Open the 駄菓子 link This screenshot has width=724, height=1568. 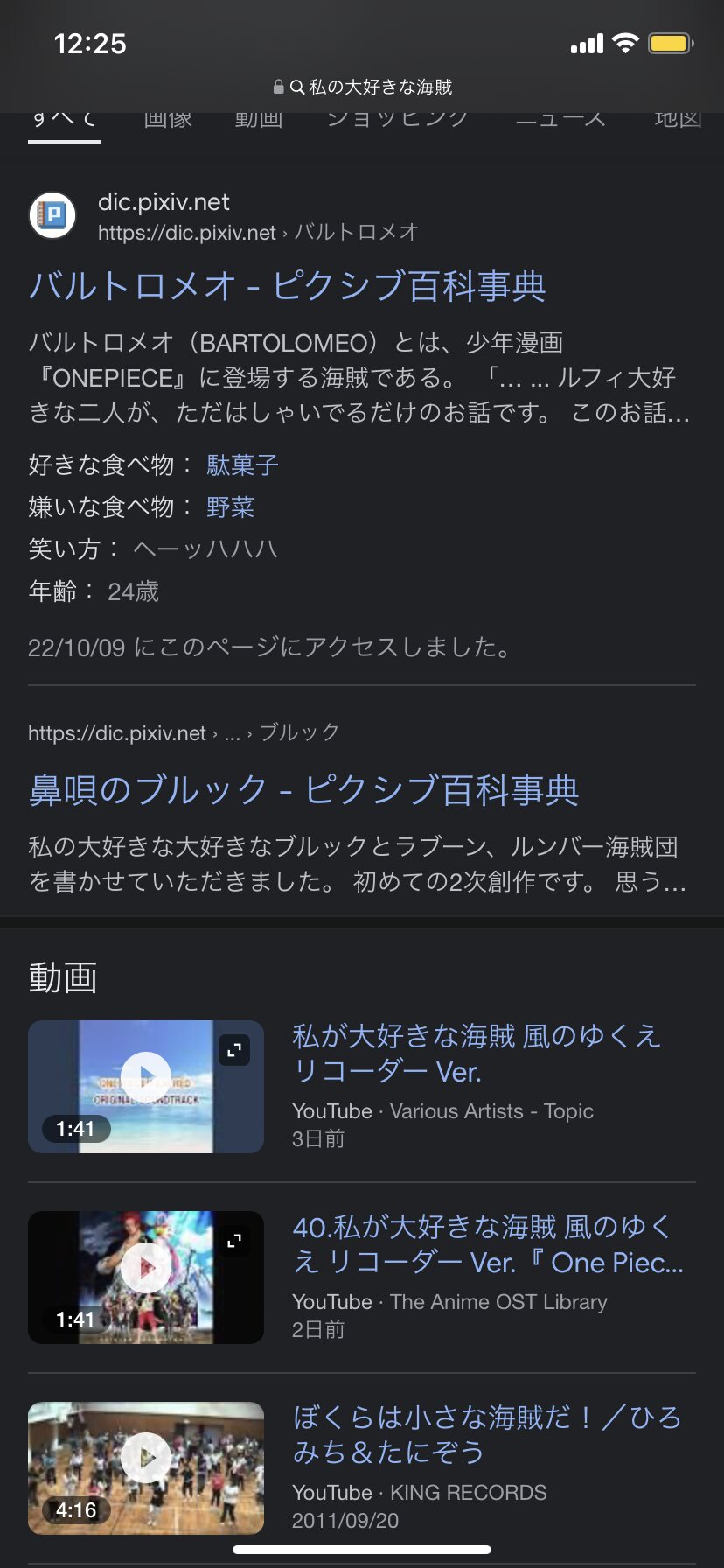[242, 465]
